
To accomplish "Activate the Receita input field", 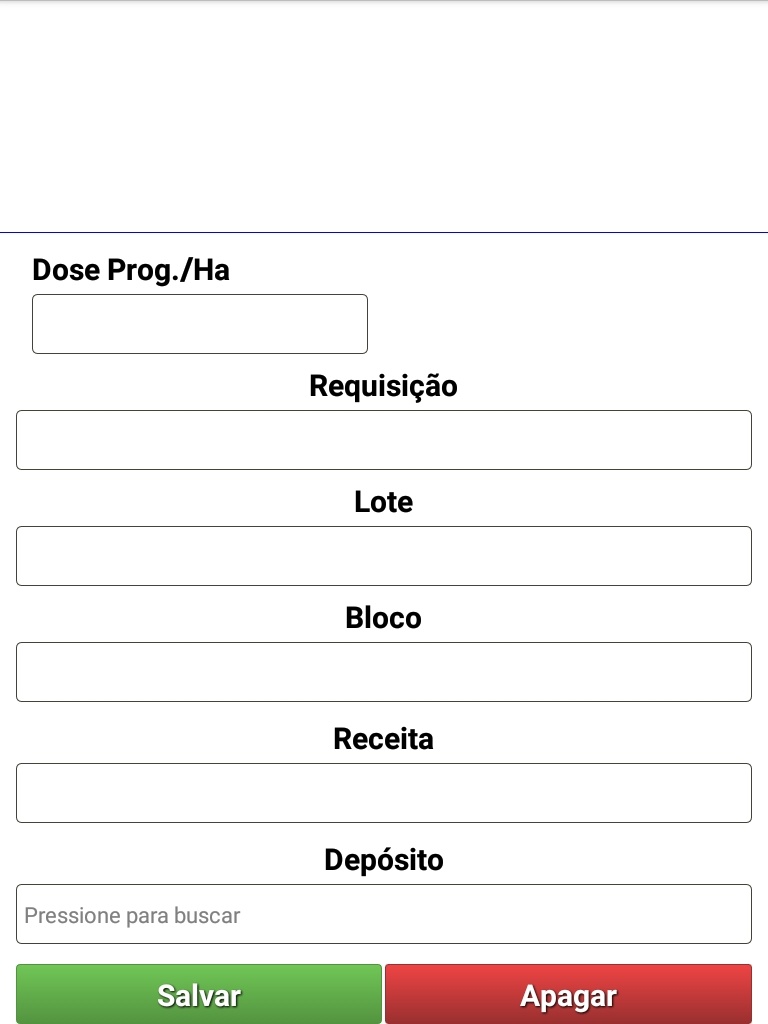I will tap(384, 793).
